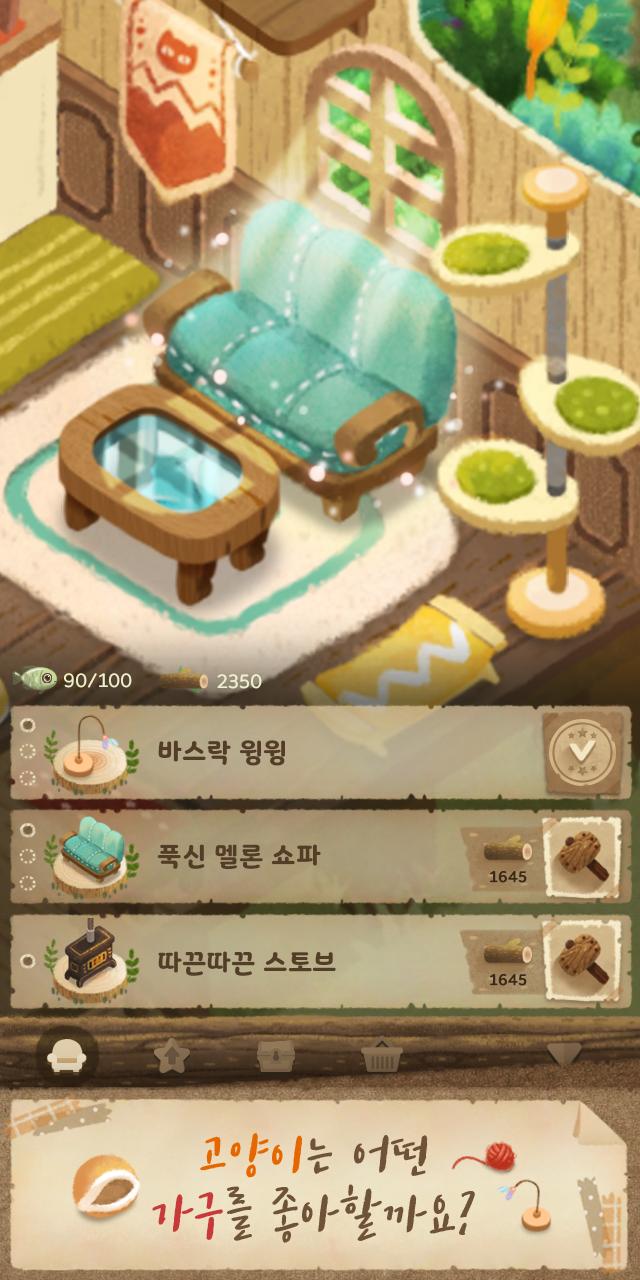This screenshot has width=640, height=1280.
Task: Switch to the star upgrade tab
Action: [x=170, y=1056]
